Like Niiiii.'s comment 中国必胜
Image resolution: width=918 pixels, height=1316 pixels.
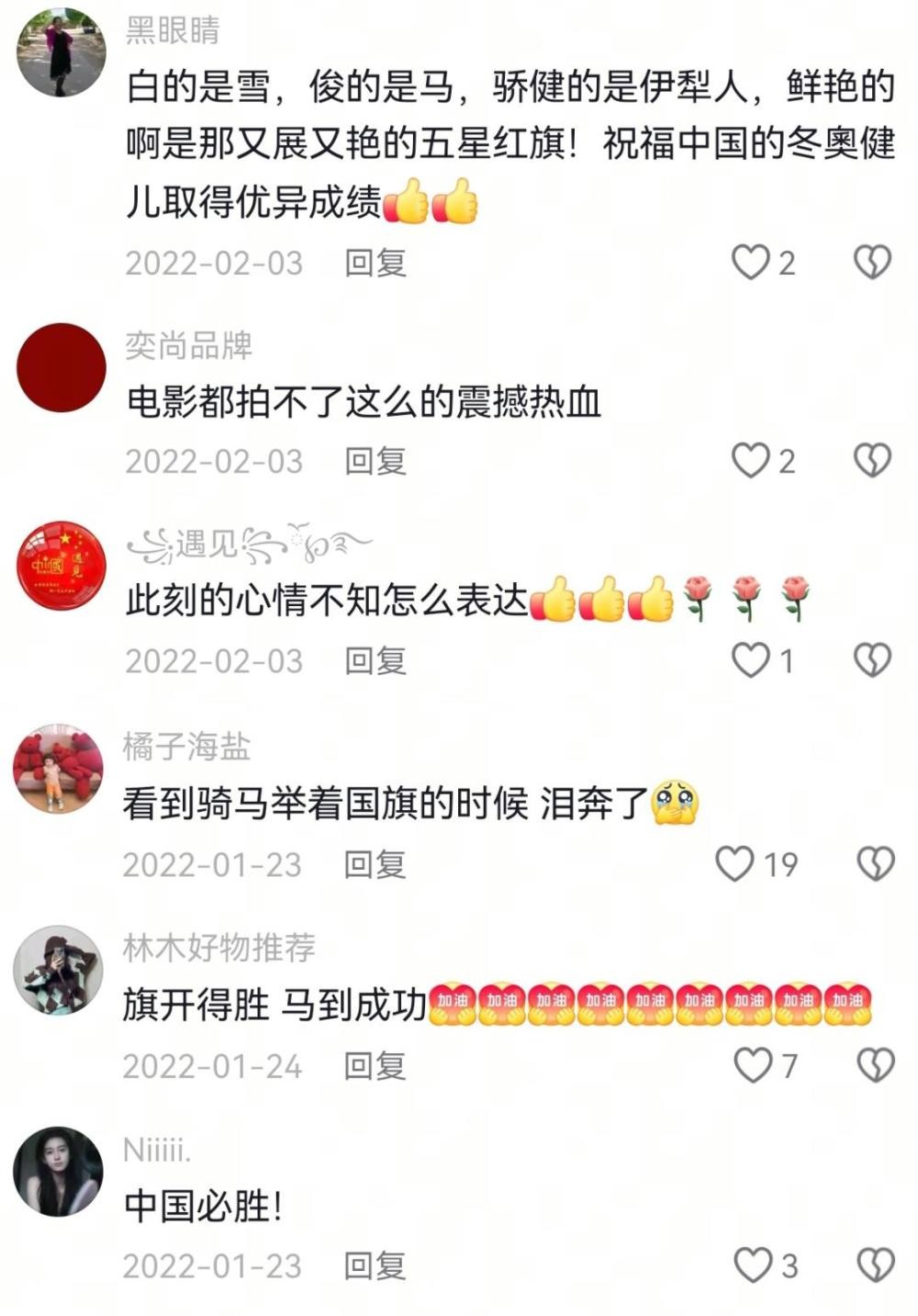tap(752, 1265)
